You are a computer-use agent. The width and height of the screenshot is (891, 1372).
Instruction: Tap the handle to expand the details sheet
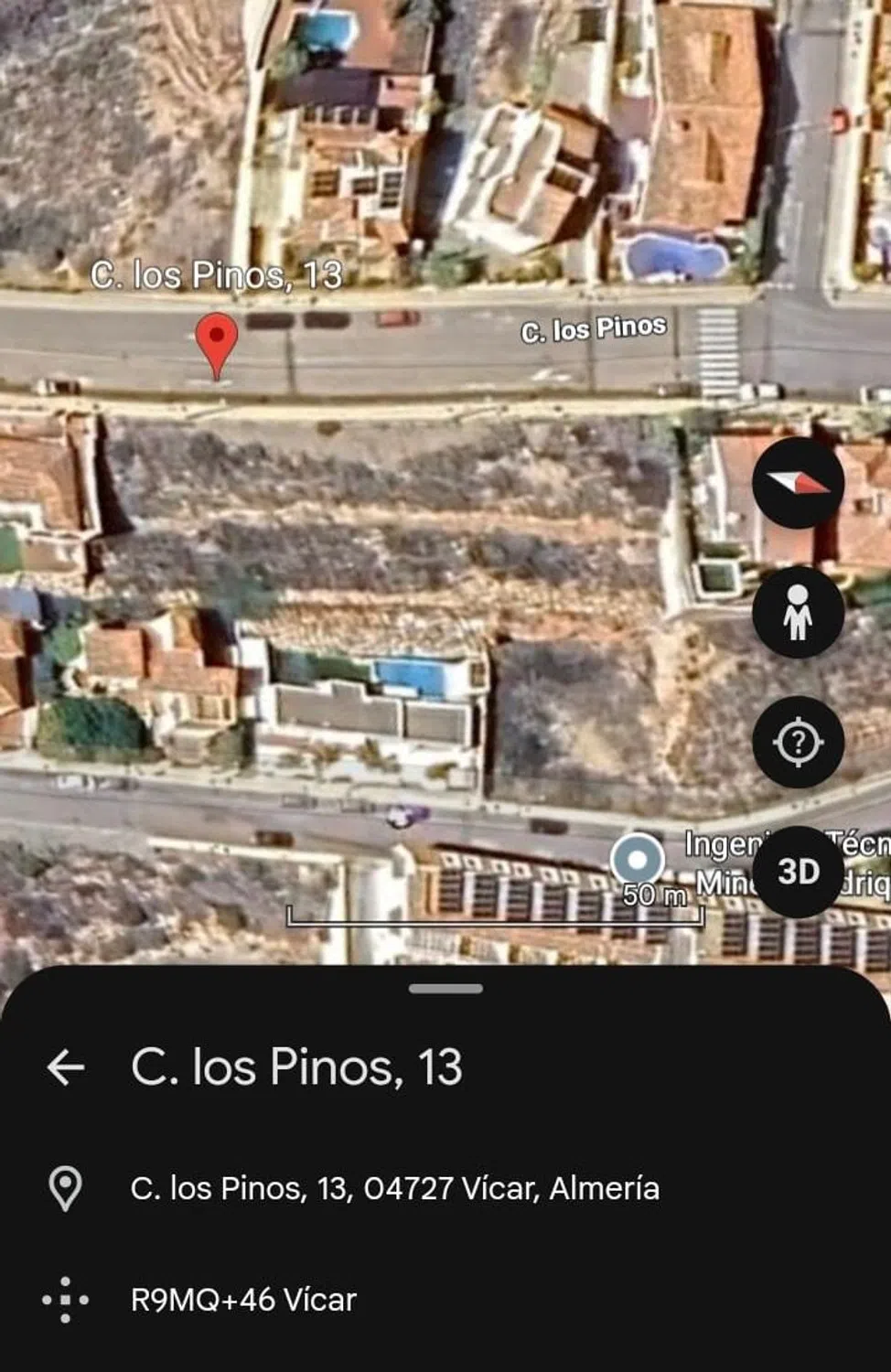[445, 989]
